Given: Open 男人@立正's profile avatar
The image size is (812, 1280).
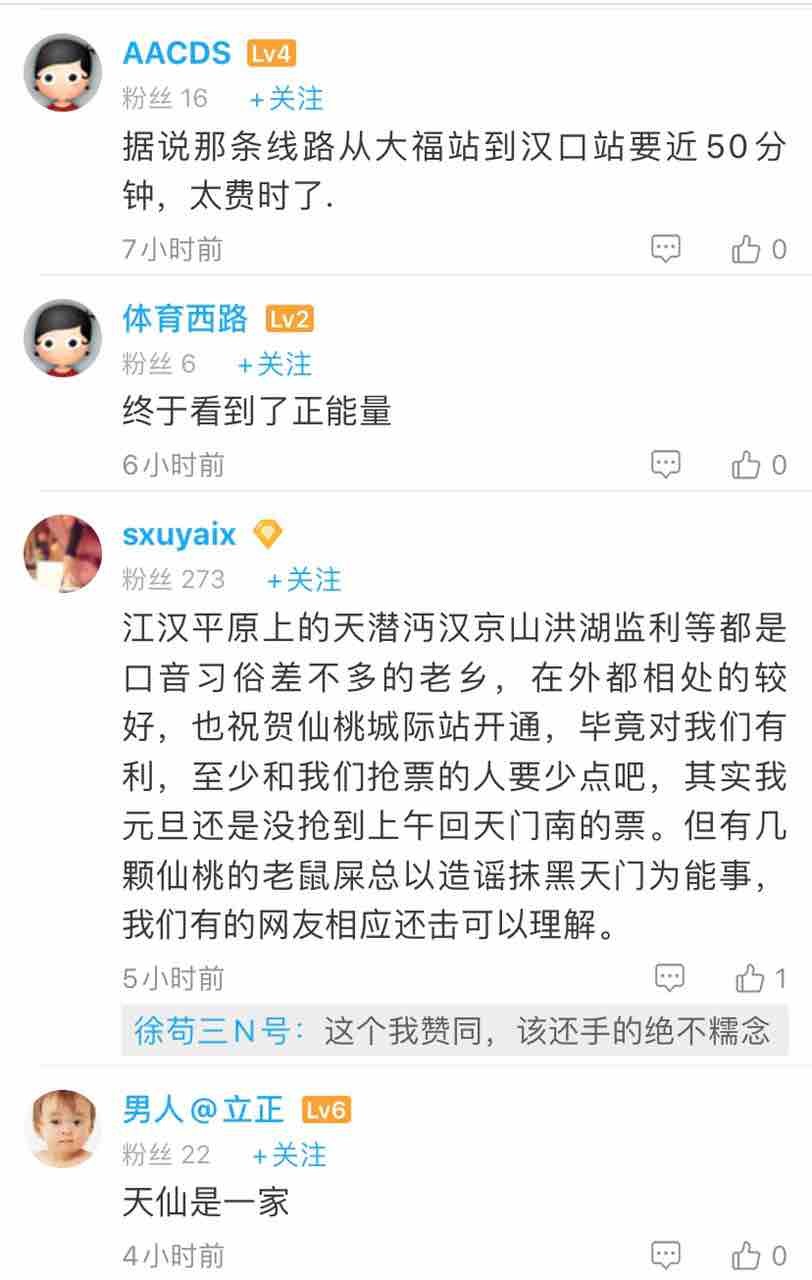Looking at the screenshot, I should (x=63, y=1128).
